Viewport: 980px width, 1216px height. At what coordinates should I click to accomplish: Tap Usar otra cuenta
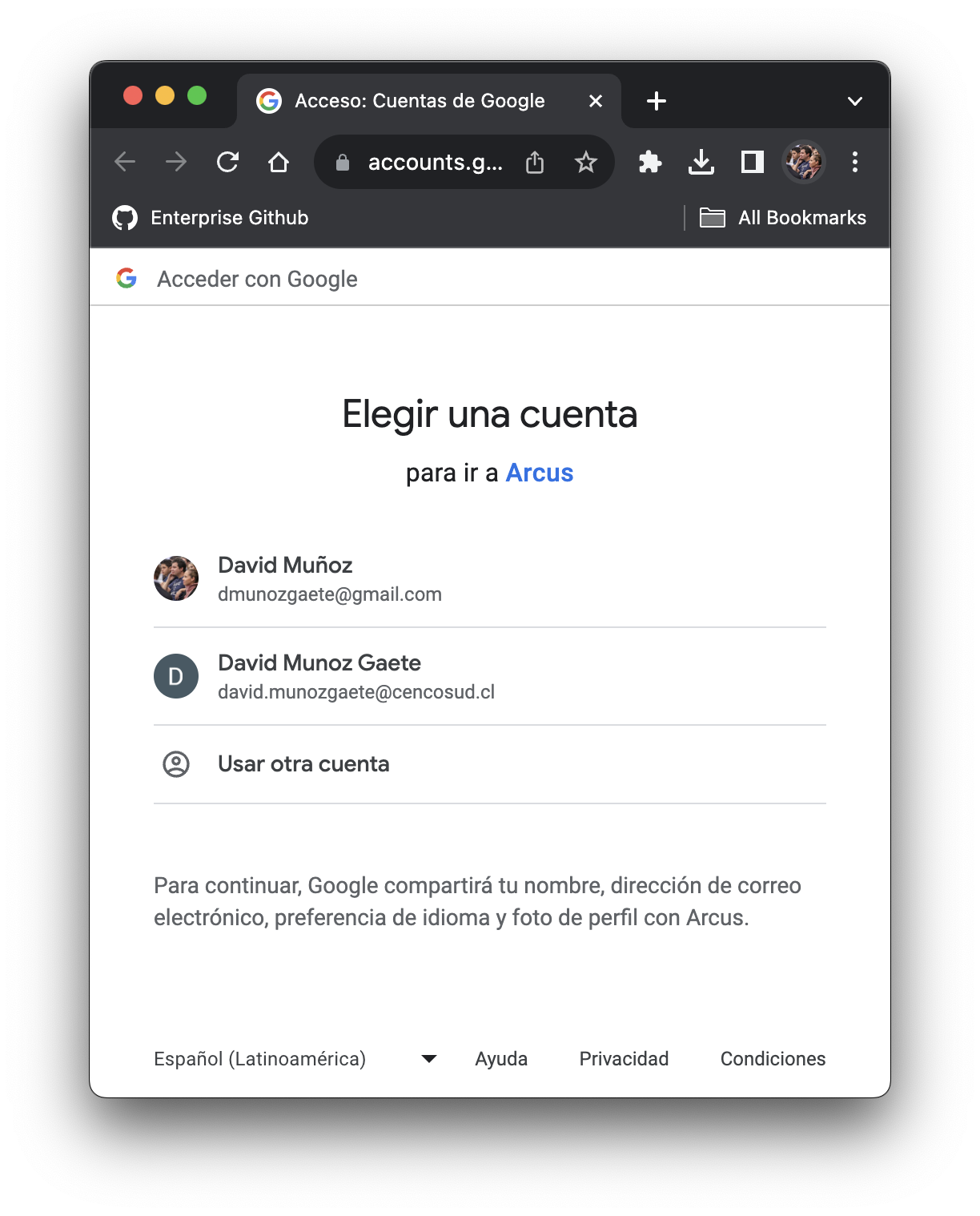tap(303, 764)
